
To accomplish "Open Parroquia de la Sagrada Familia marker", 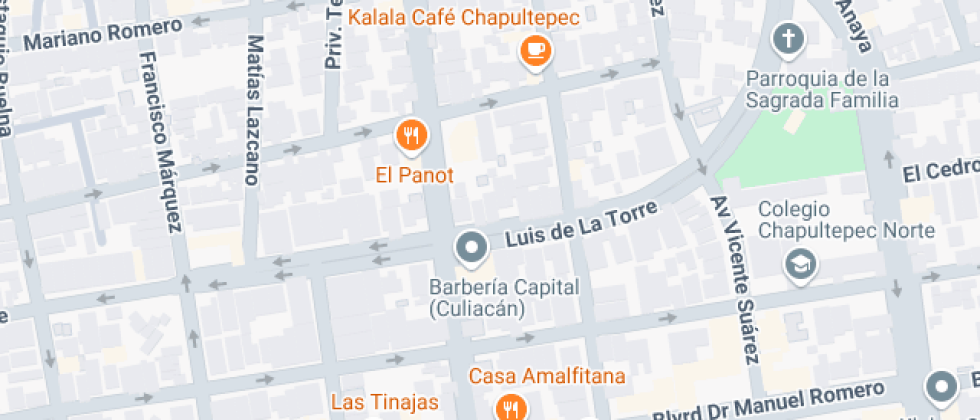I will pyautogui.click(x=789, y=41).
